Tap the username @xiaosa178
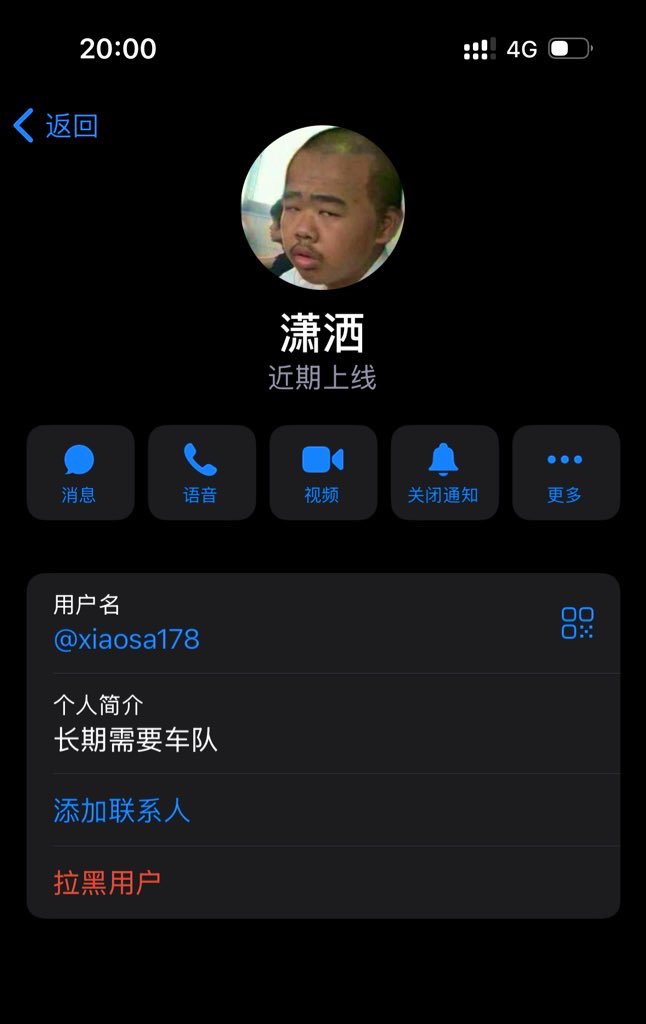This screenshot has width=646, height=1024. pyautogui.click(x=127, y=640)
